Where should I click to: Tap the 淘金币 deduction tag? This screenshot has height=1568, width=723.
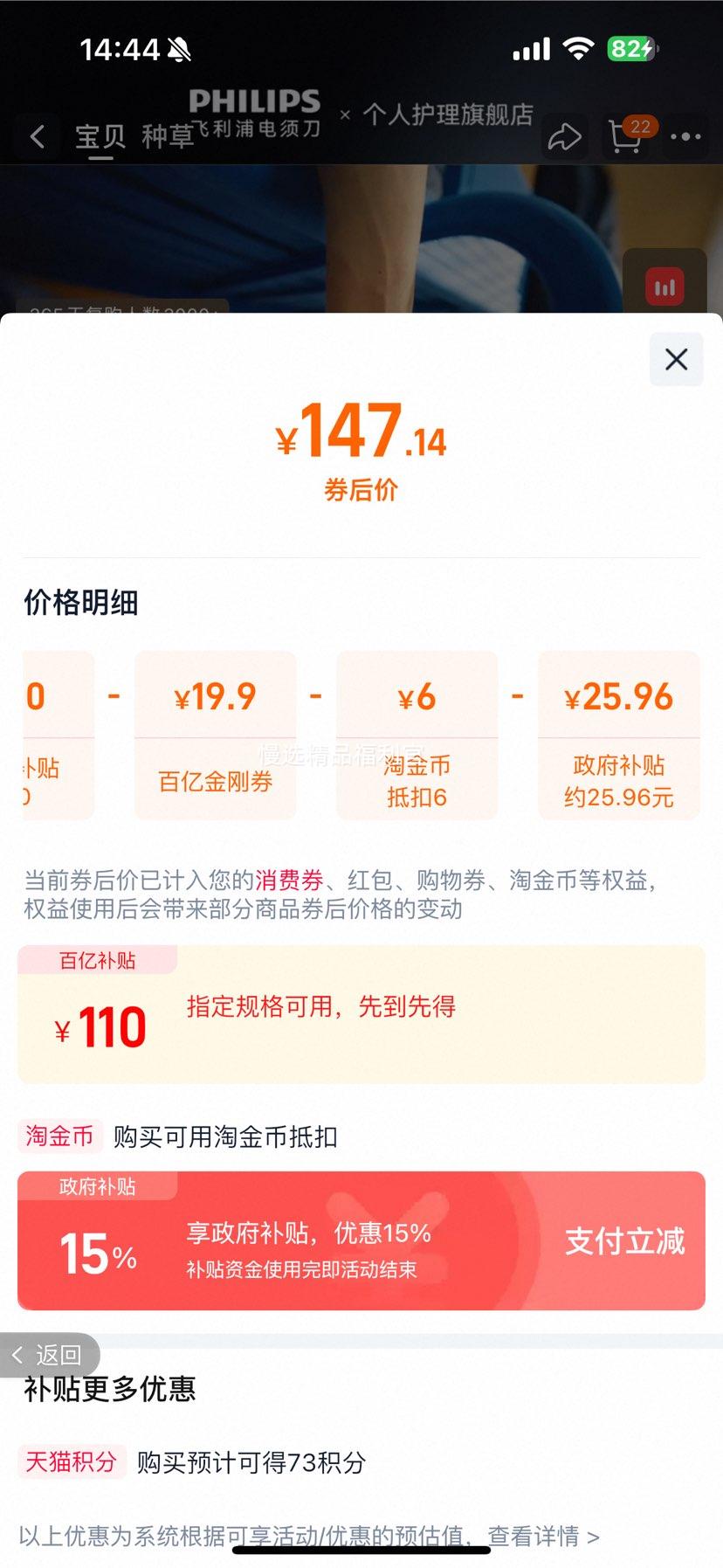(59, 1137)
